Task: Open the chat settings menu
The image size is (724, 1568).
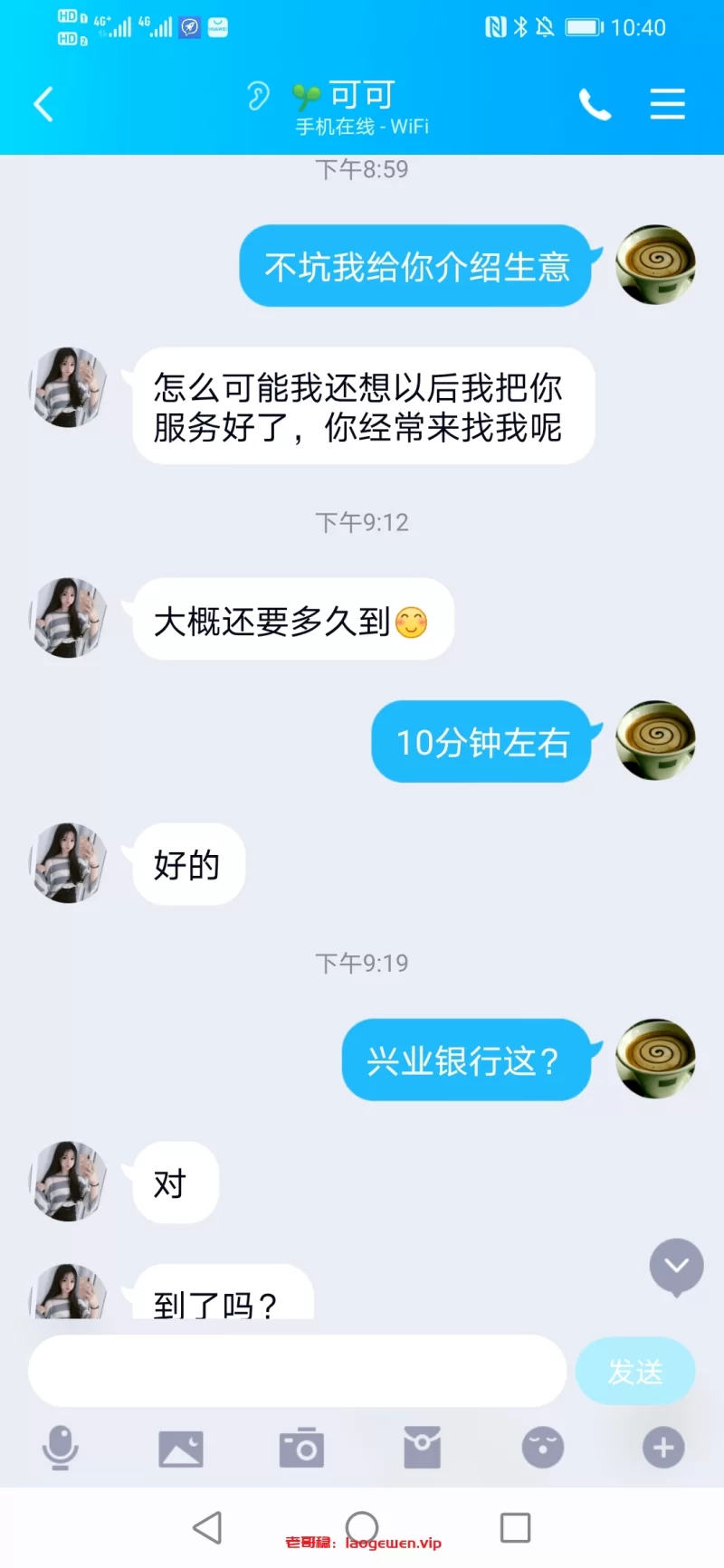Action: 667,104
